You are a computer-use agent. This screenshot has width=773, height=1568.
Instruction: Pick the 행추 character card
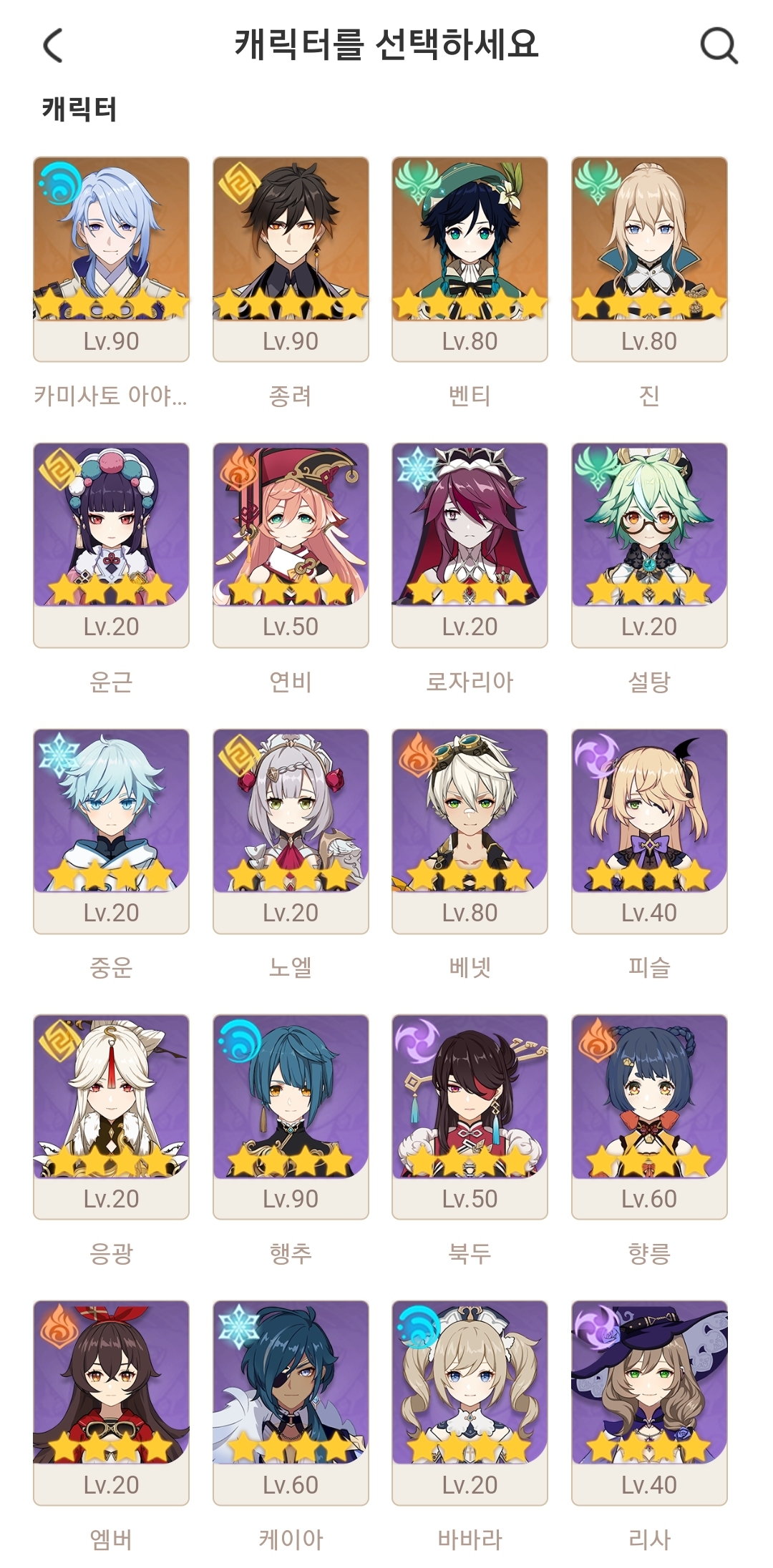[x=291, y=1117]
